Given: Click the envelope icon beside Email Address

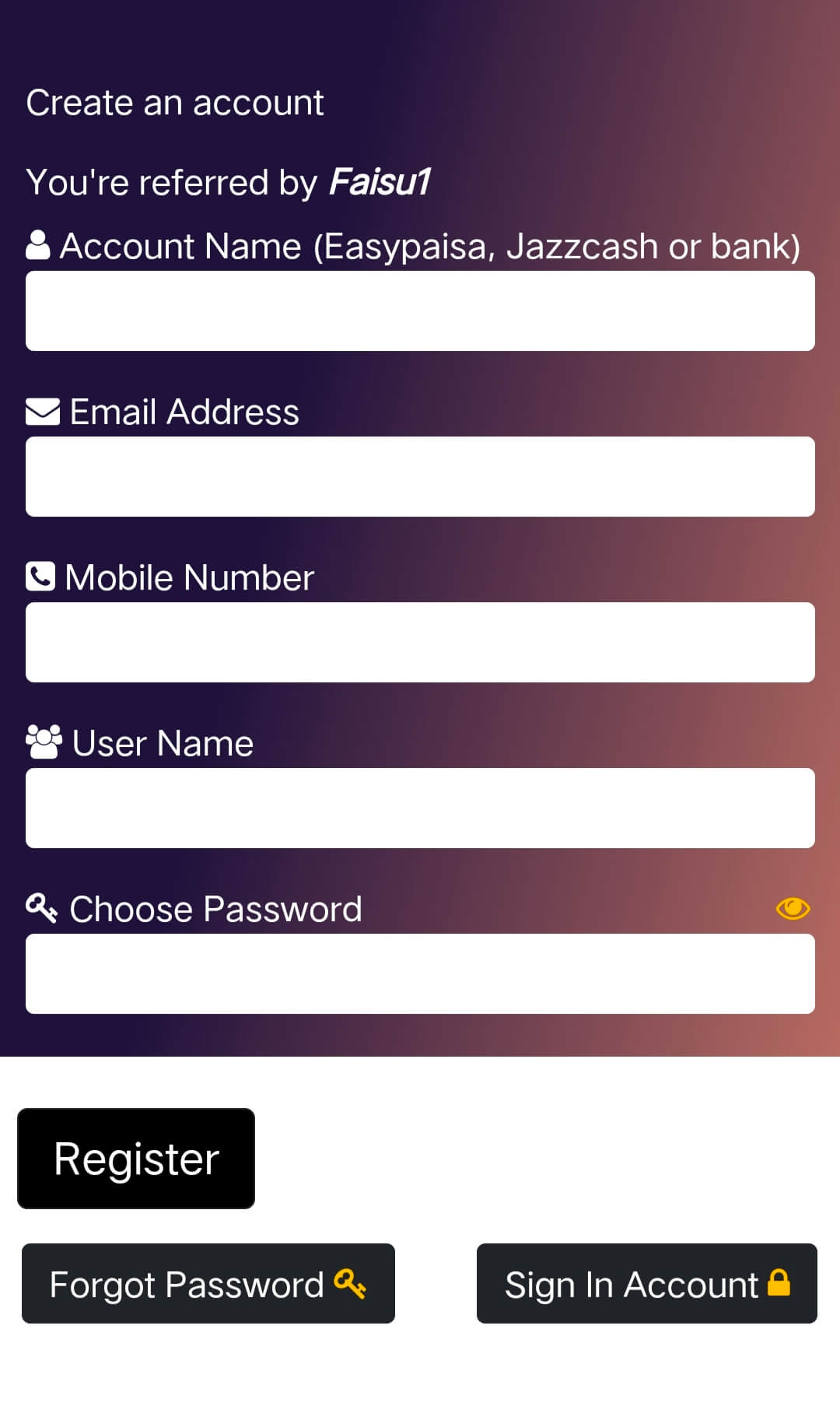Looking at the screenshot, I should click(43, 412).
